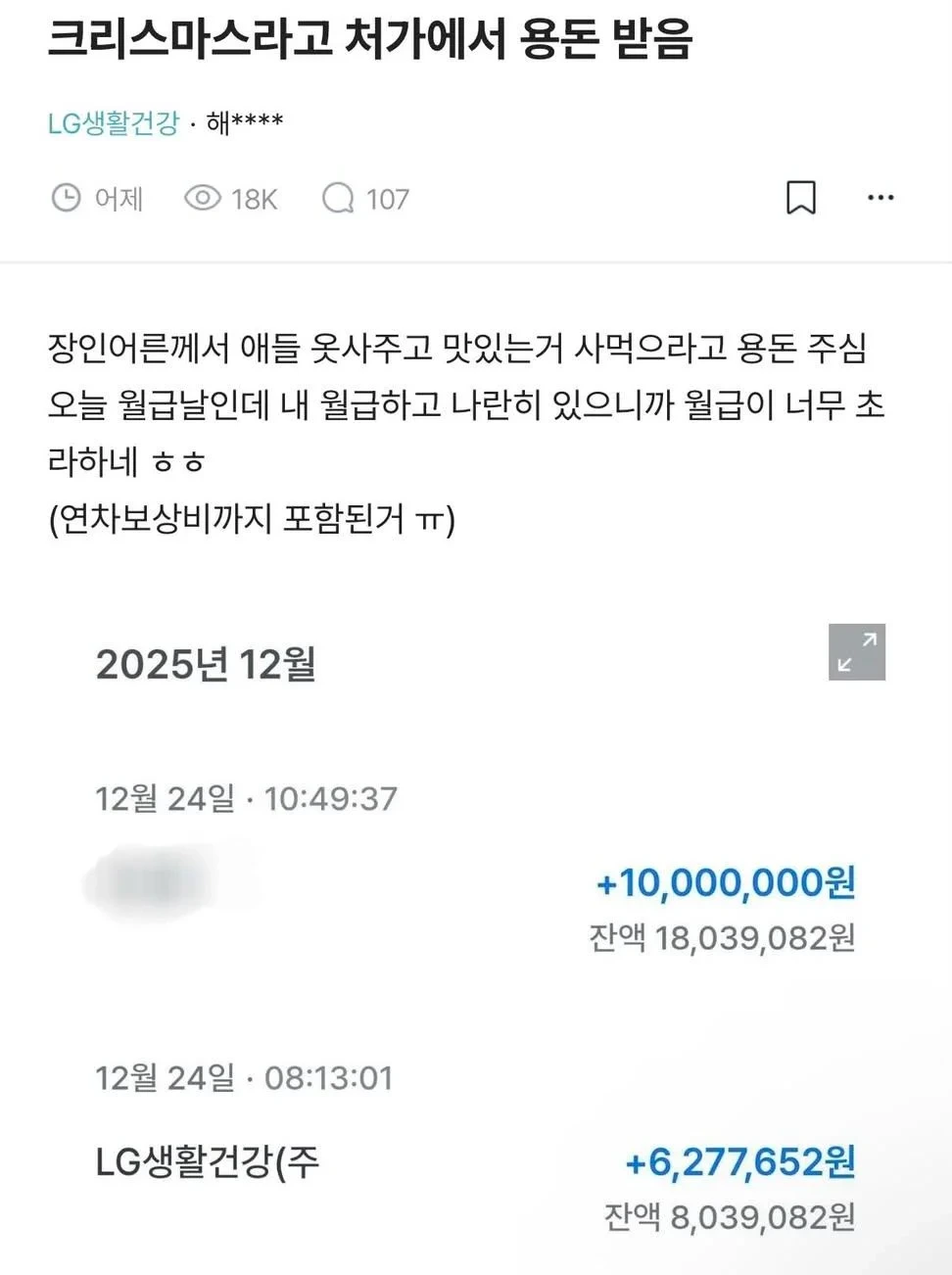Viewport: 952px width, 1275px height.
Task: Click the clock icon next to 어제
Action: pyautogui.click(x=65, y=198)
